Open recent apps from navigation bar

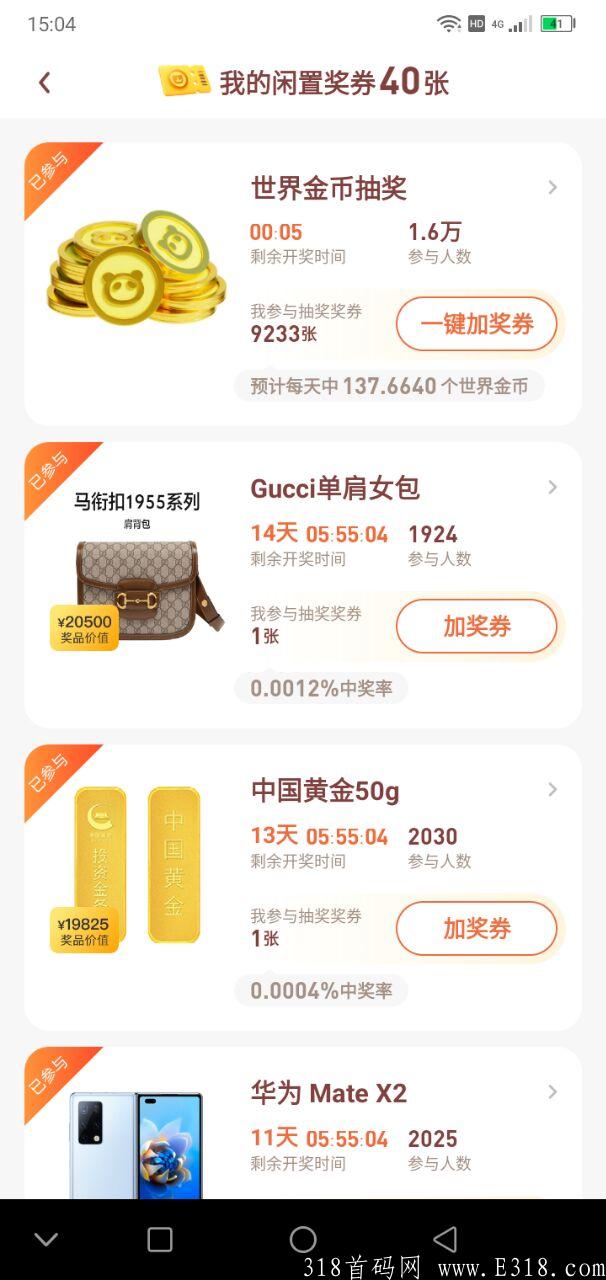click(x=160, y=1240)
